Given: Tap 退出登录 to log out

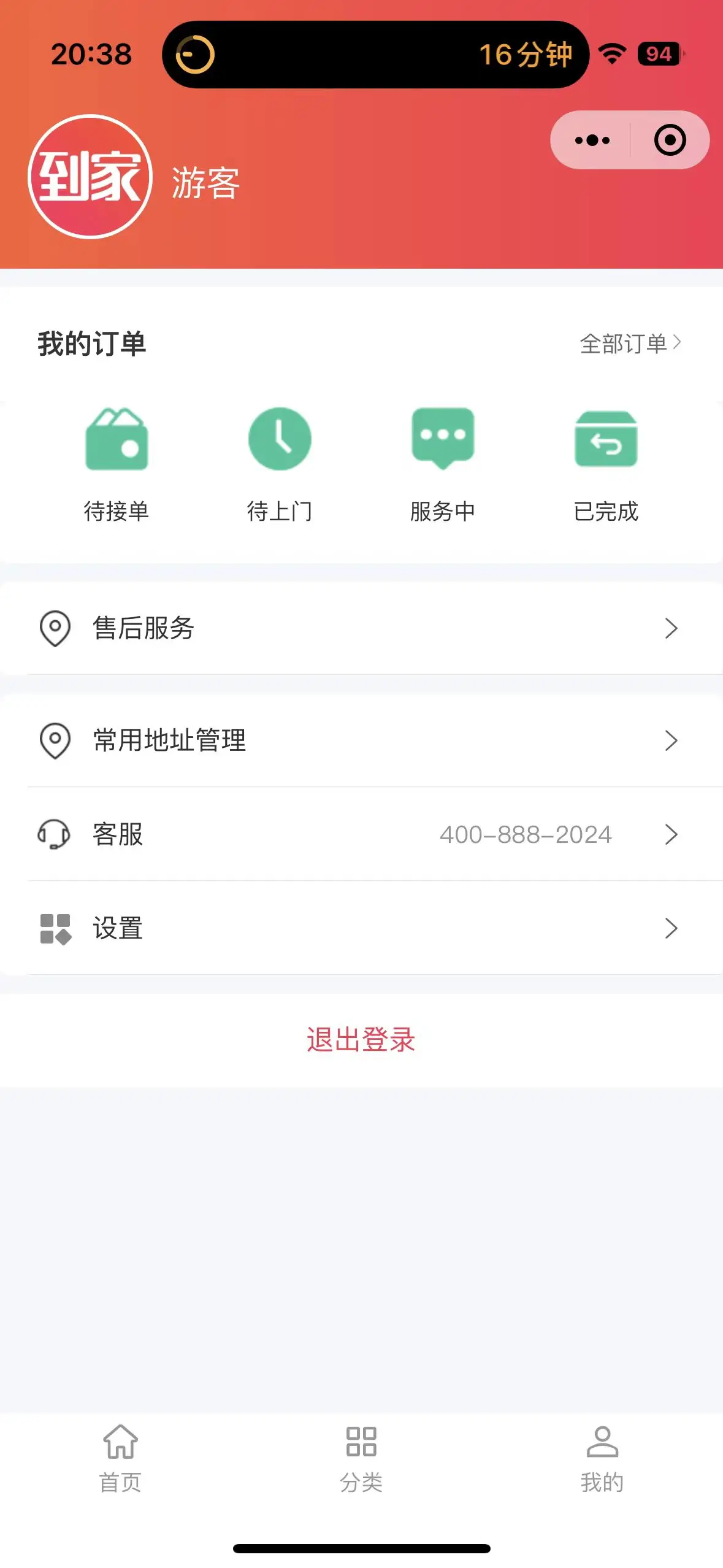Looking at the screenshot, I should point(361,1040).
